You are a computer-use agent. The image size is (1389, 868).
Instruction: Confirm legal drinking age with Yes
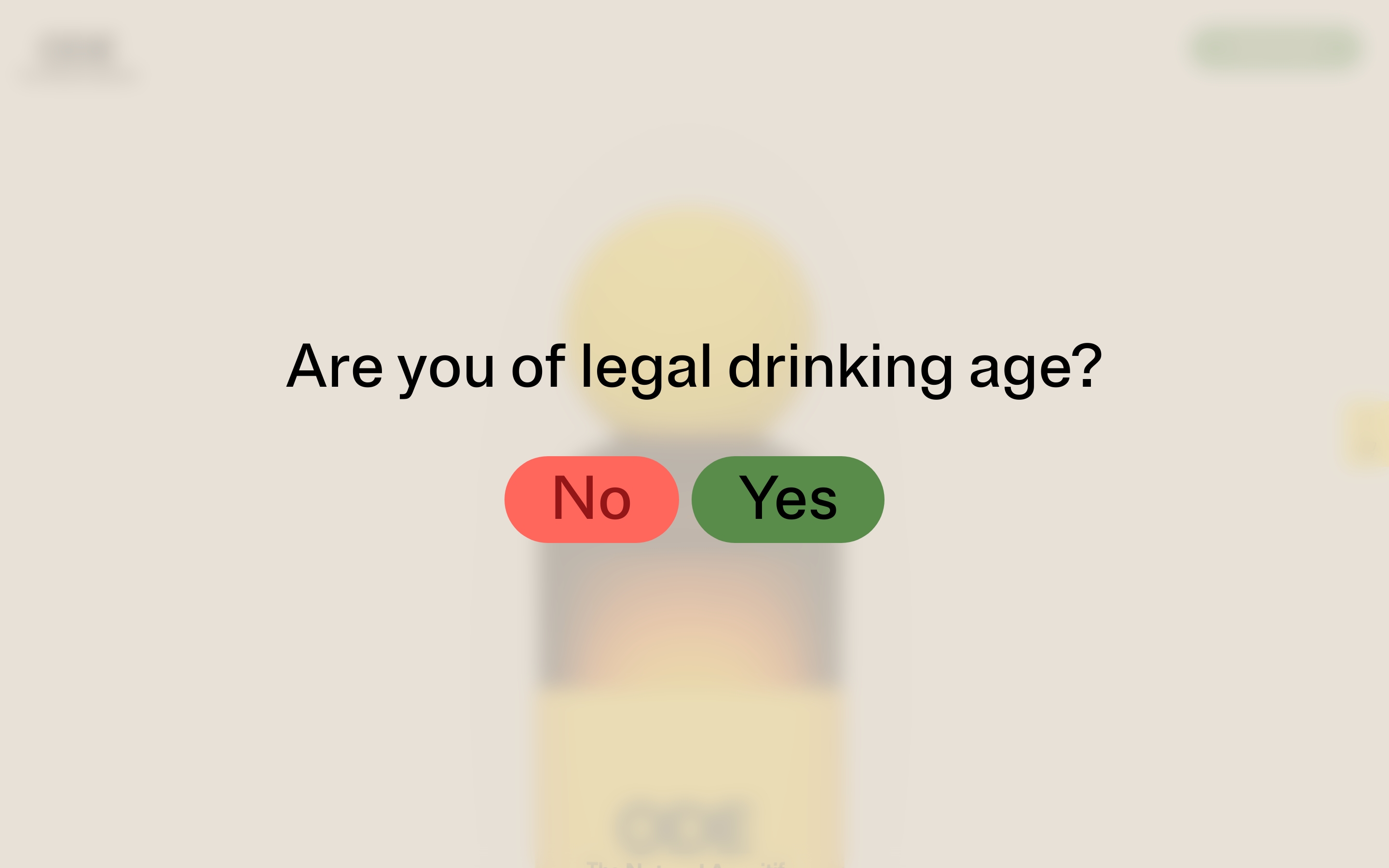(788, 499)
